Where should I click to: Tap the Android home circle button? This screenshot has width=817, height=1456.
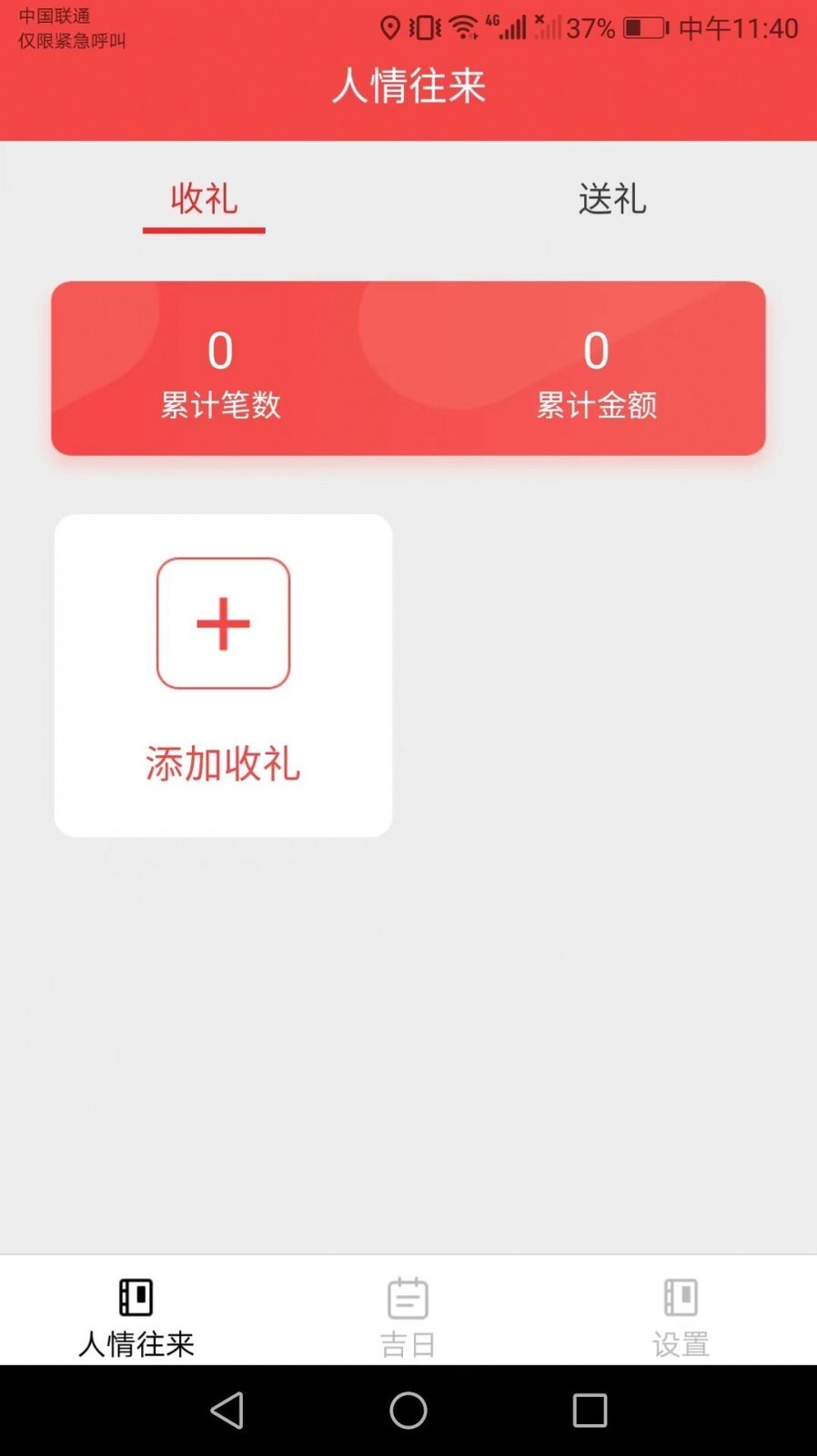pyautogui.click(x=408, y=1410)
